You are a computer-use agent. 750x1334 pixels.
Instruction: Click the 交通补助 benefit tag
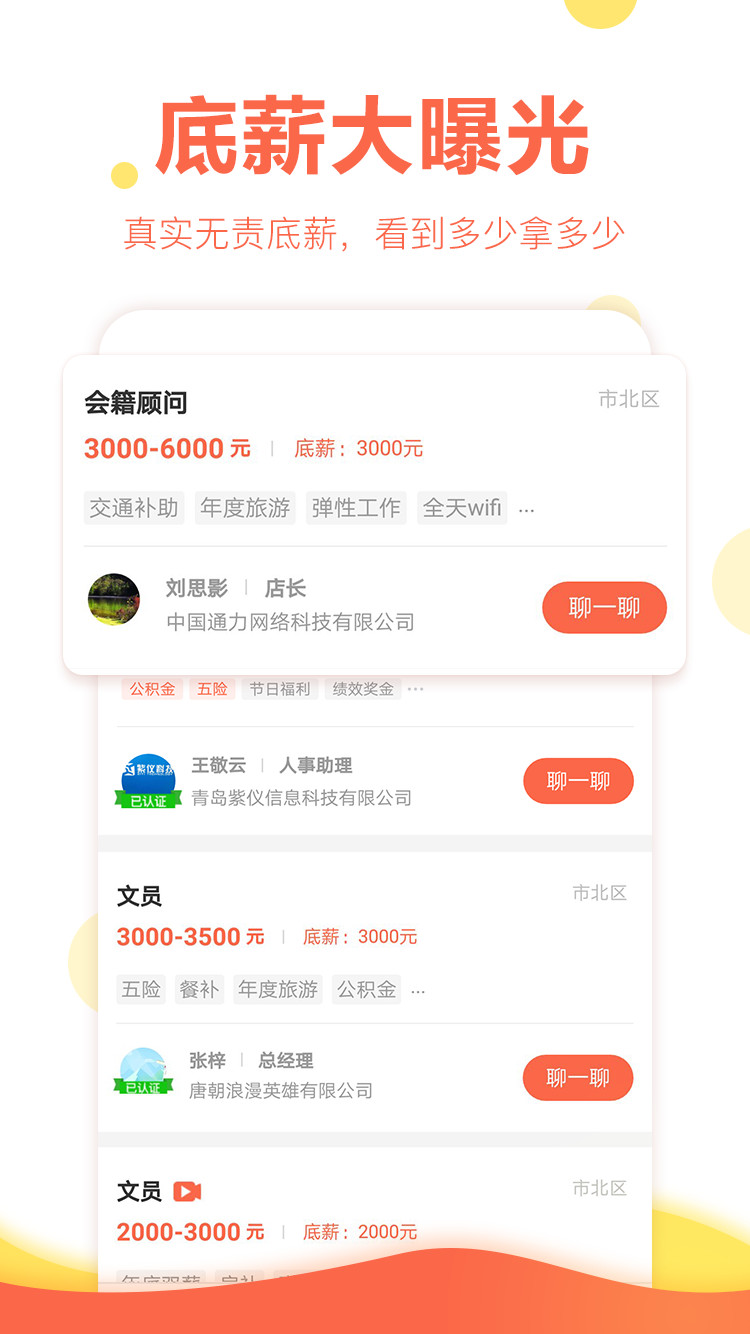coord(135,508)
